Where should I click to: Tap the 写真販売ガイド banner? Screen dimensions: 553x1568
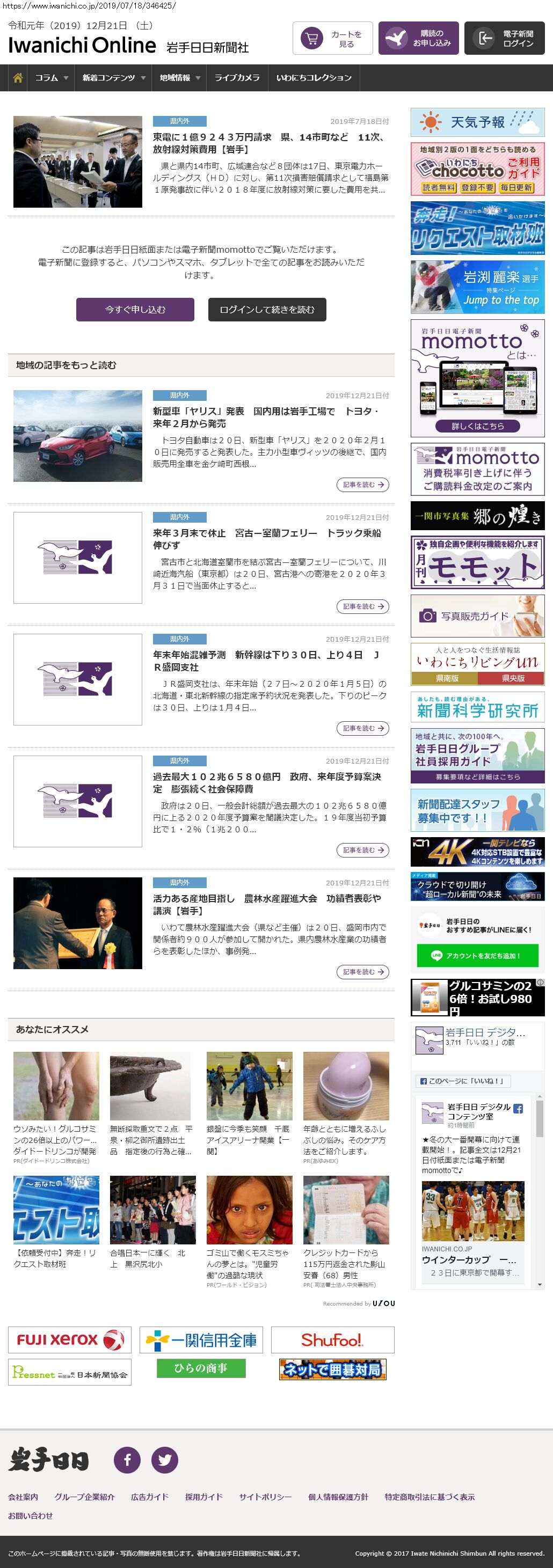coord(477,616)
